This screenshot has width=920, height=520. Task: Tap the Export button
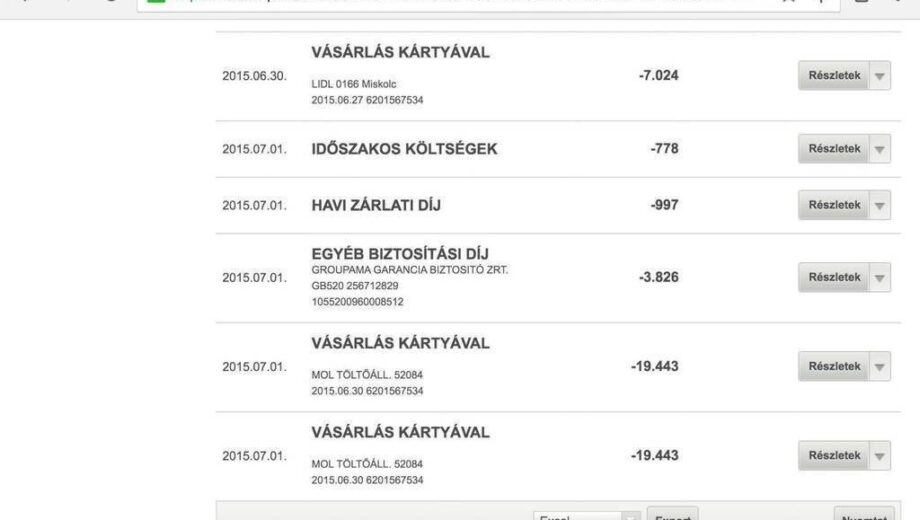pyautogui.click(x=672, y=515)
